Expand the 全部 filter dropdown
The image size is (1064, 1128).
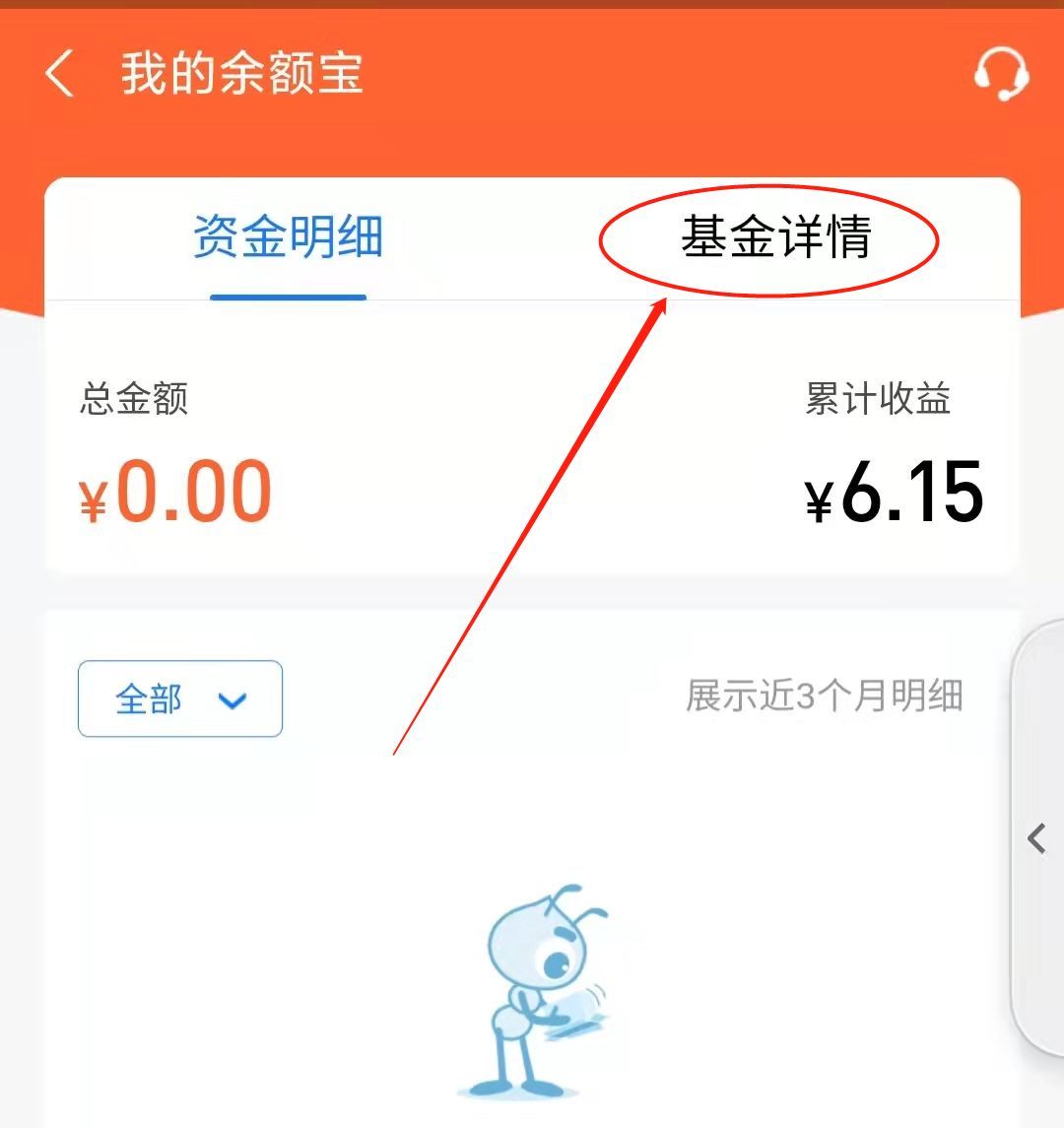coord(180,699)
